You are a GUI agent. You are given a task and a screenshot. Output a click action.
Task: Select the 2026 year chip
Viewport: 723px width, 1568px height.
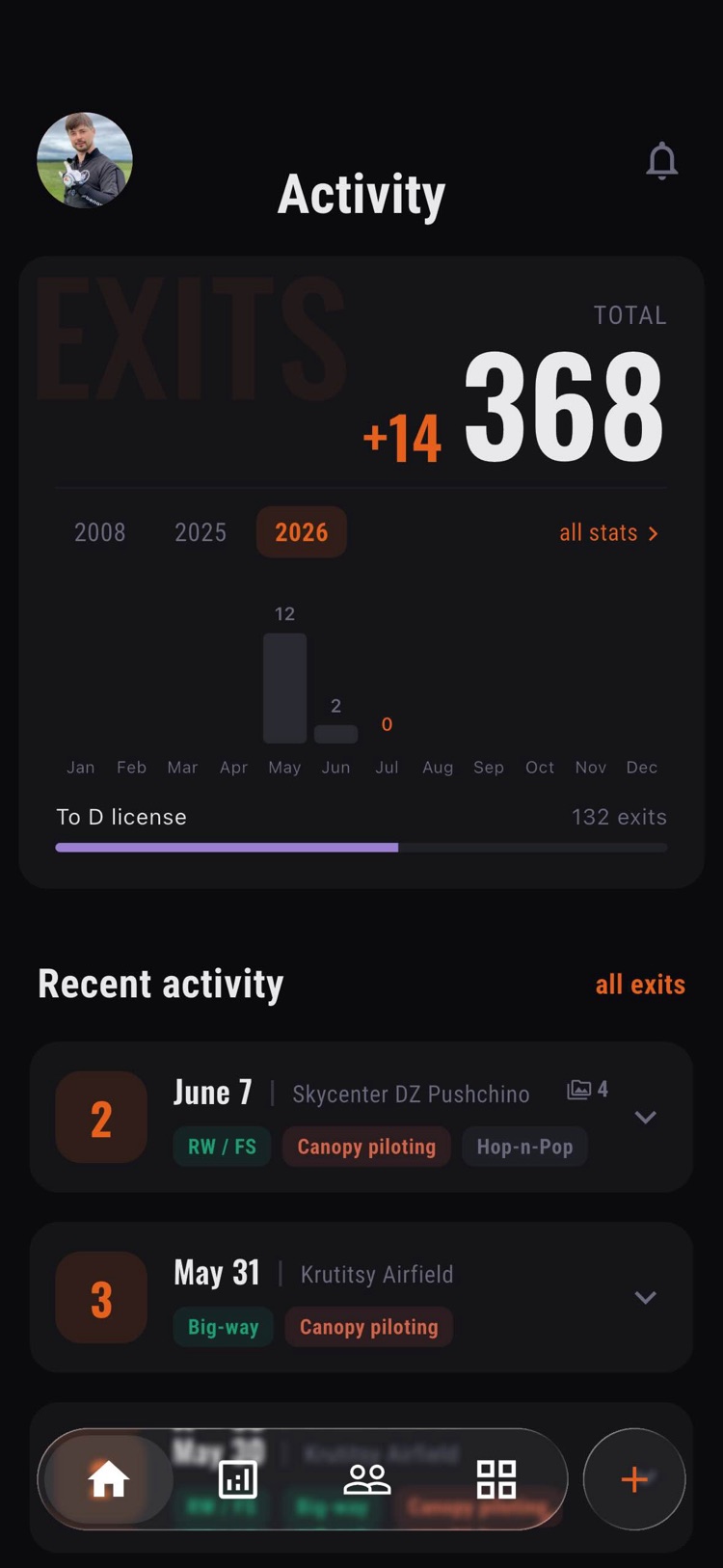(x=302, y=532)
